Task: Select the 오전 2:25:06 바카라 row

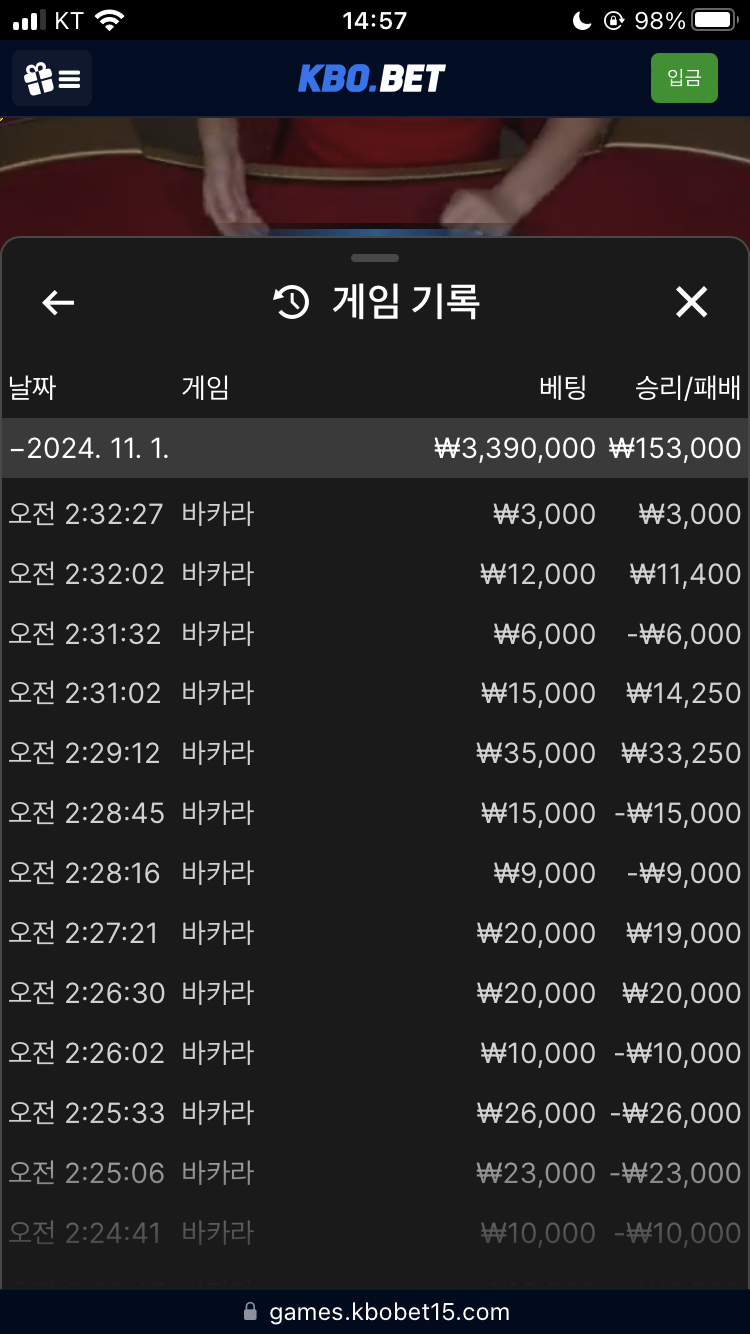Action: [375, 1172]
